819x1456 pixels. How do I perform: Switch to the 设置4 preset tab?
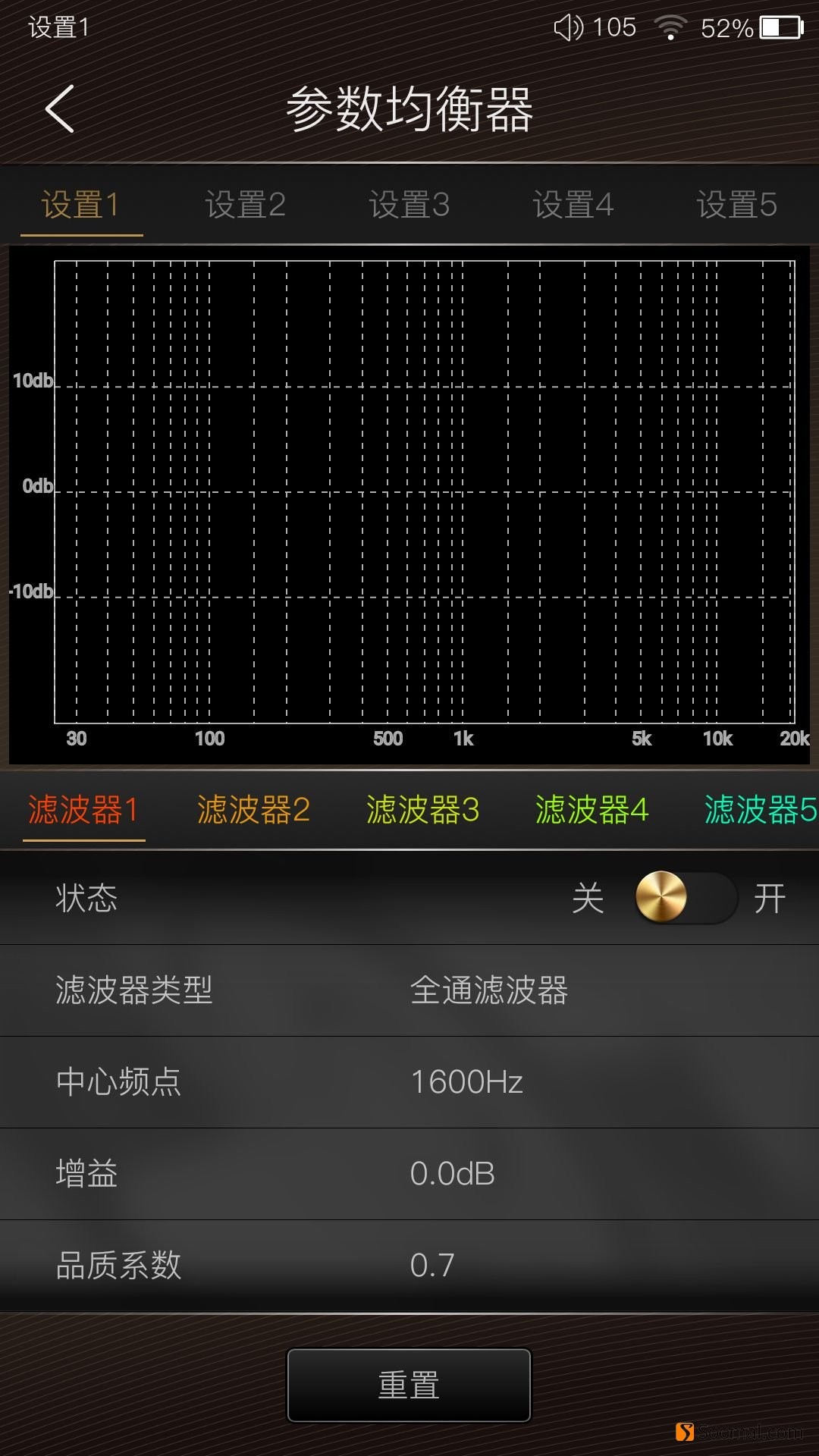click(573, 206)
